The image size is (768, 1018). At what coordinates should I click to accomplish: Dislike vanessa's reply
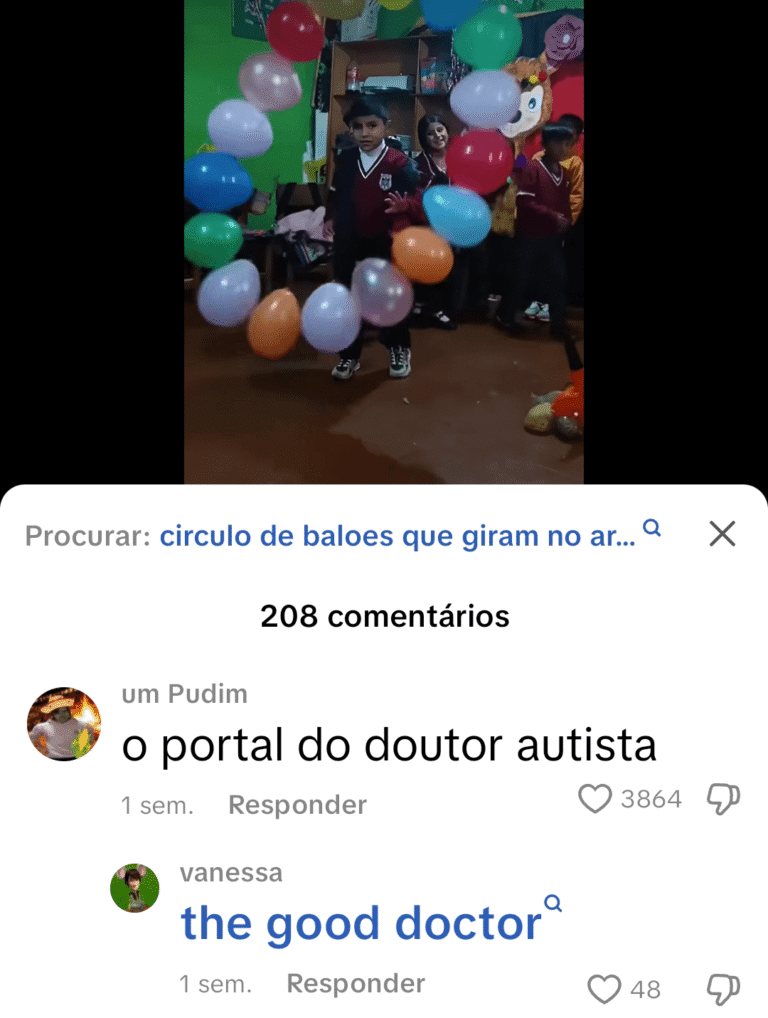[723, 989]
